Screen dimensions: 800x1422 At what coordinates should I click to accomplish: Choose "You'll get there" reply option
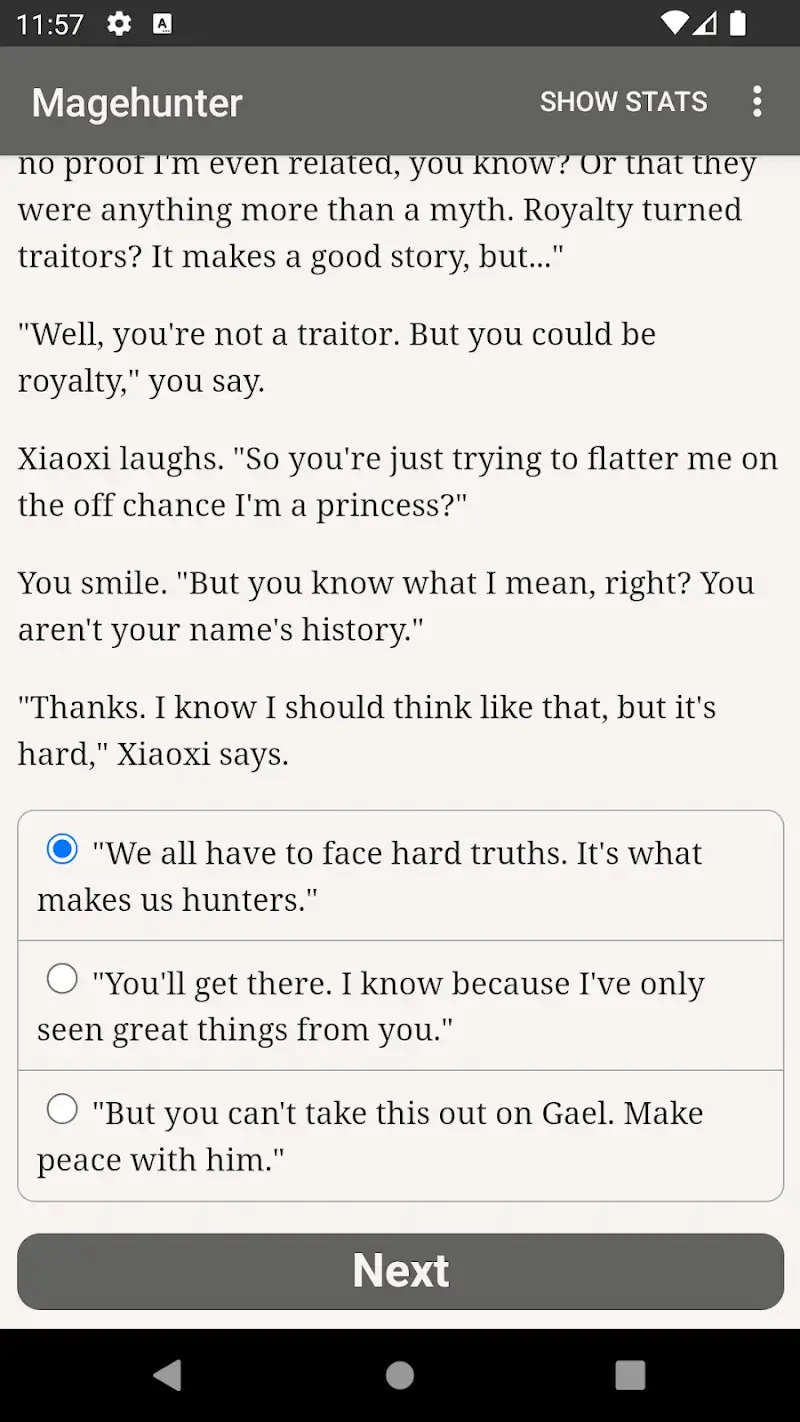(x=62, y=979)
